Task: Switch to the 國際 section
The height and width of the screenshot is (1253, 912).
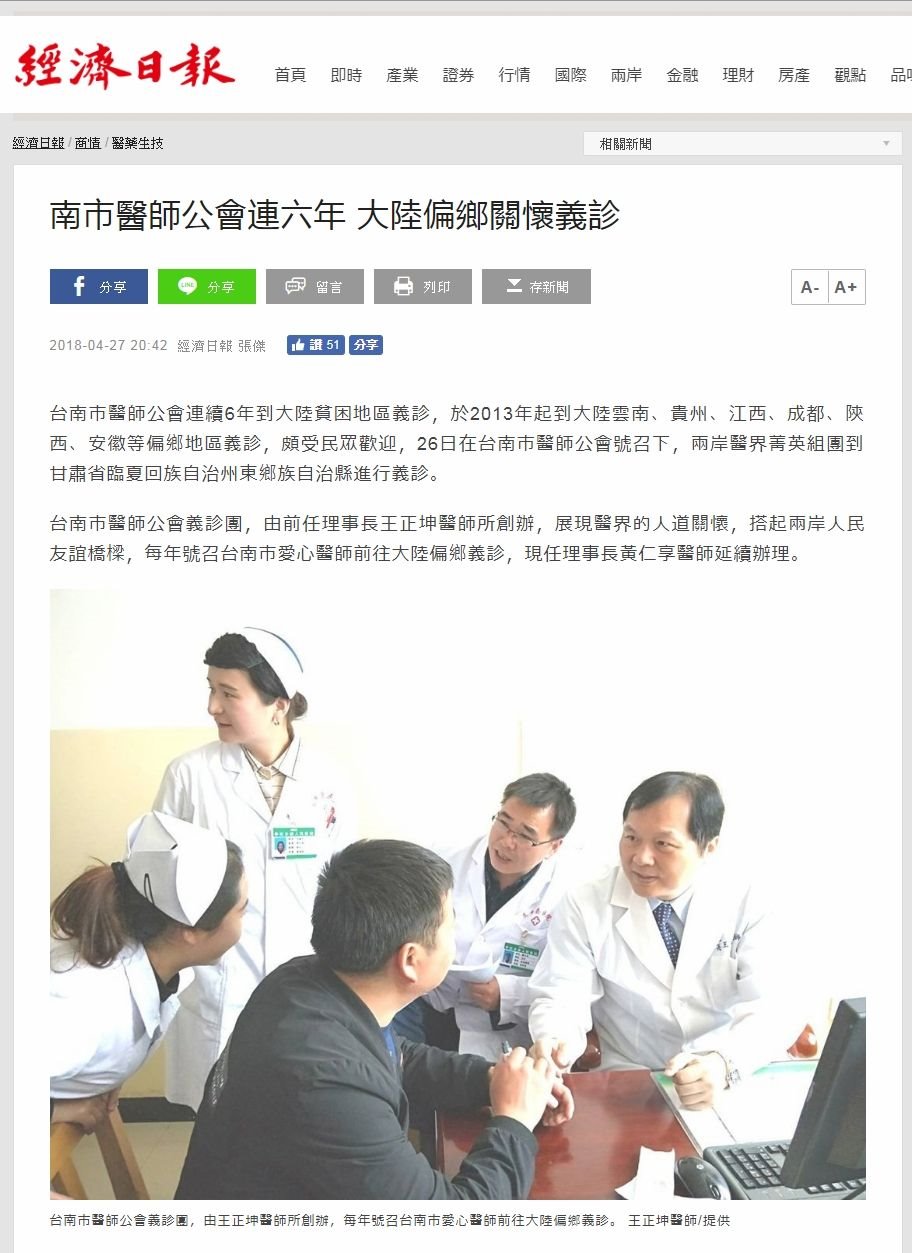Action: [x=570, y=75]
